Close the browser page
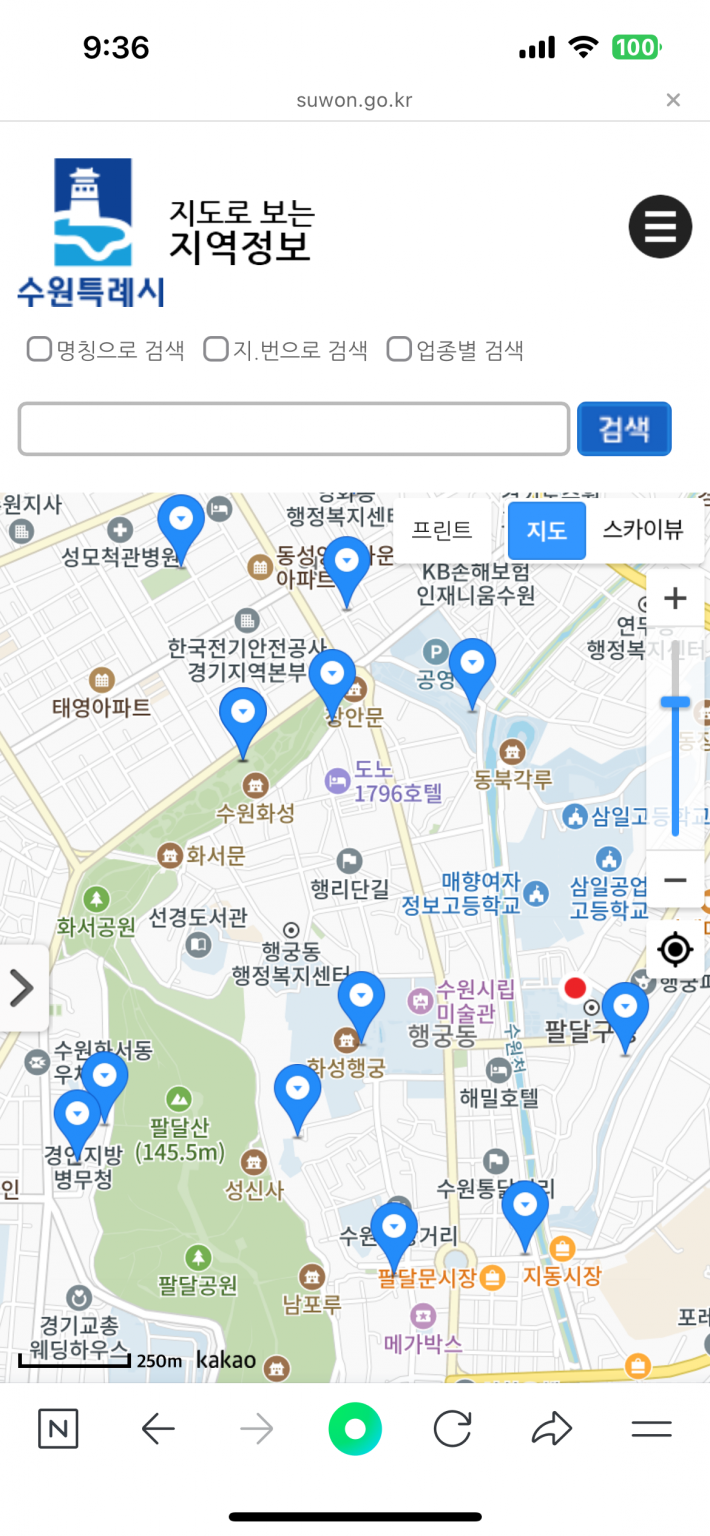 (673, 100)
